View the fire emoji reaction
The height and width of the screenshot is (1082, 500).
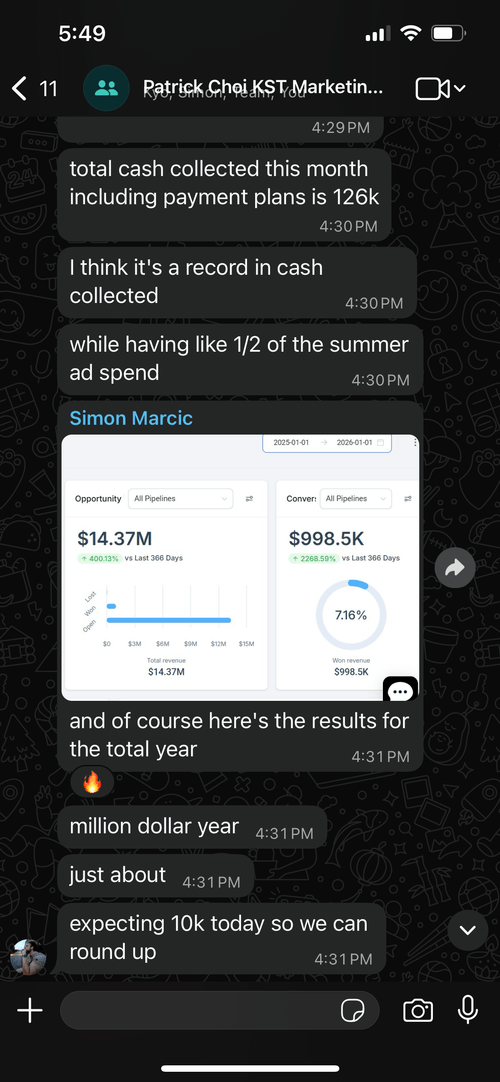click(x=92, y=782)
